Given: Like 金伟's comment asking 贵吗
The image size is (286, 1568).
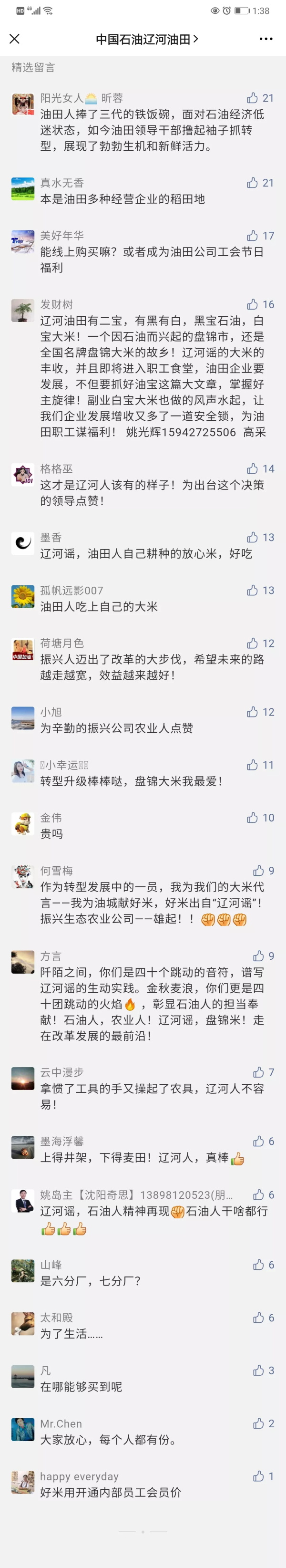Looking at the screenshot, I should [253, 818].
